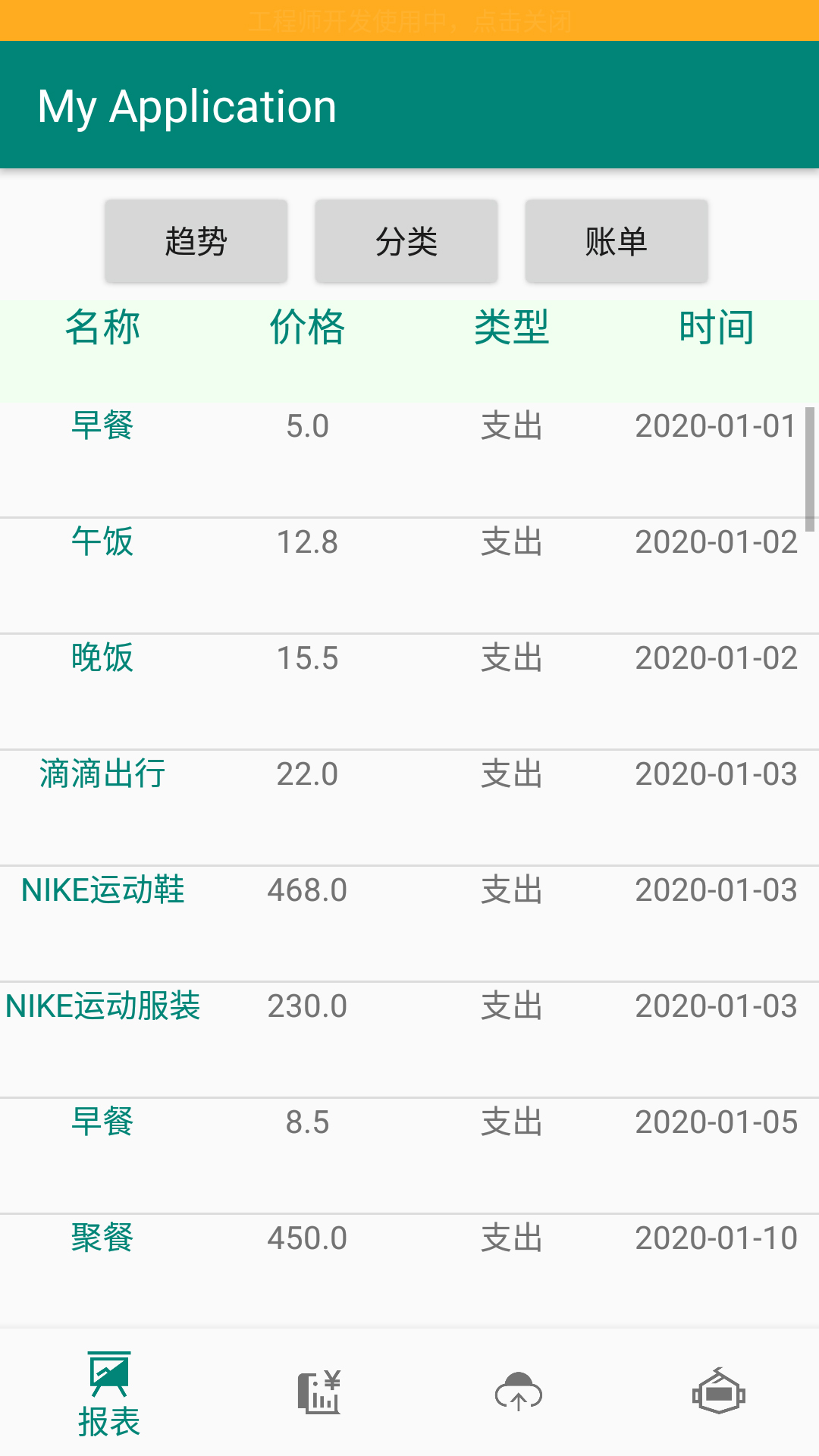Screen dimensions: 819x1456
Task: Select the NIKE运动服装 entry
Action: pos(409,1040)
